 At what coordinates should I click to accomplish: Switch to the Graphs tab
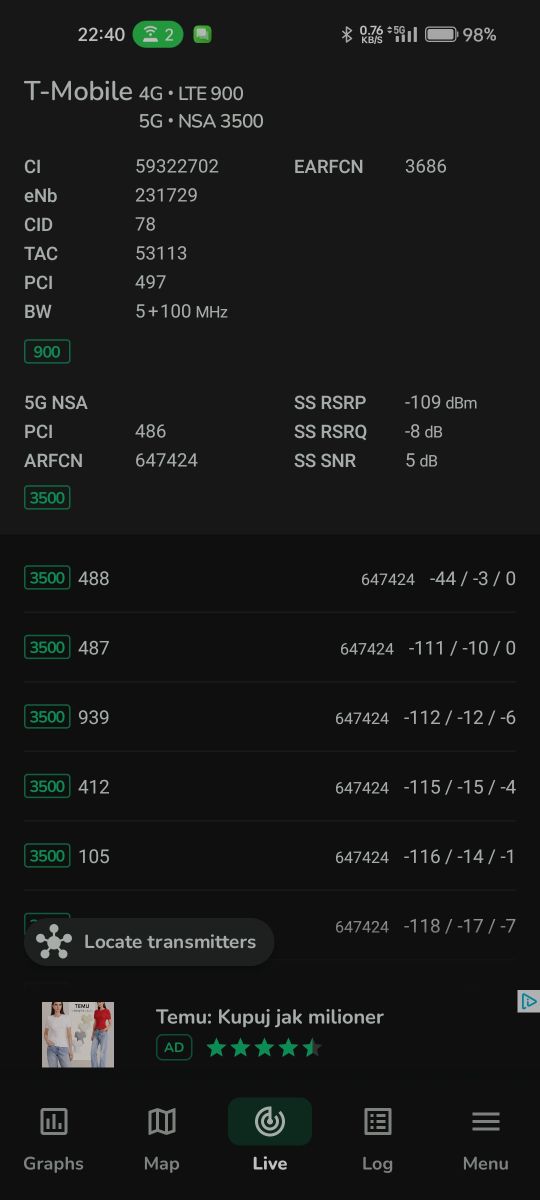click(x=54, y=1138)
